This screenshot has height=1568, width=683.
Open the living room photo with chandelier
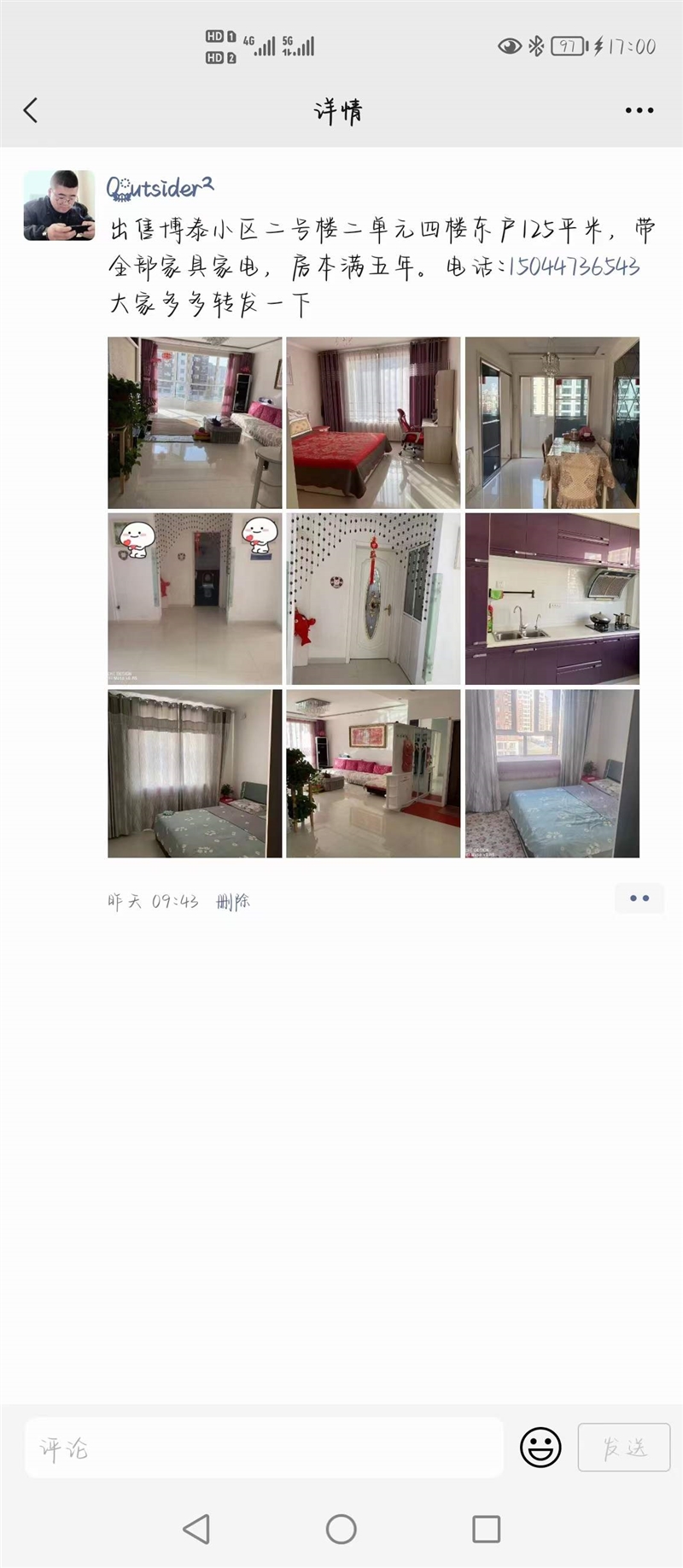[x=373, y=774]
